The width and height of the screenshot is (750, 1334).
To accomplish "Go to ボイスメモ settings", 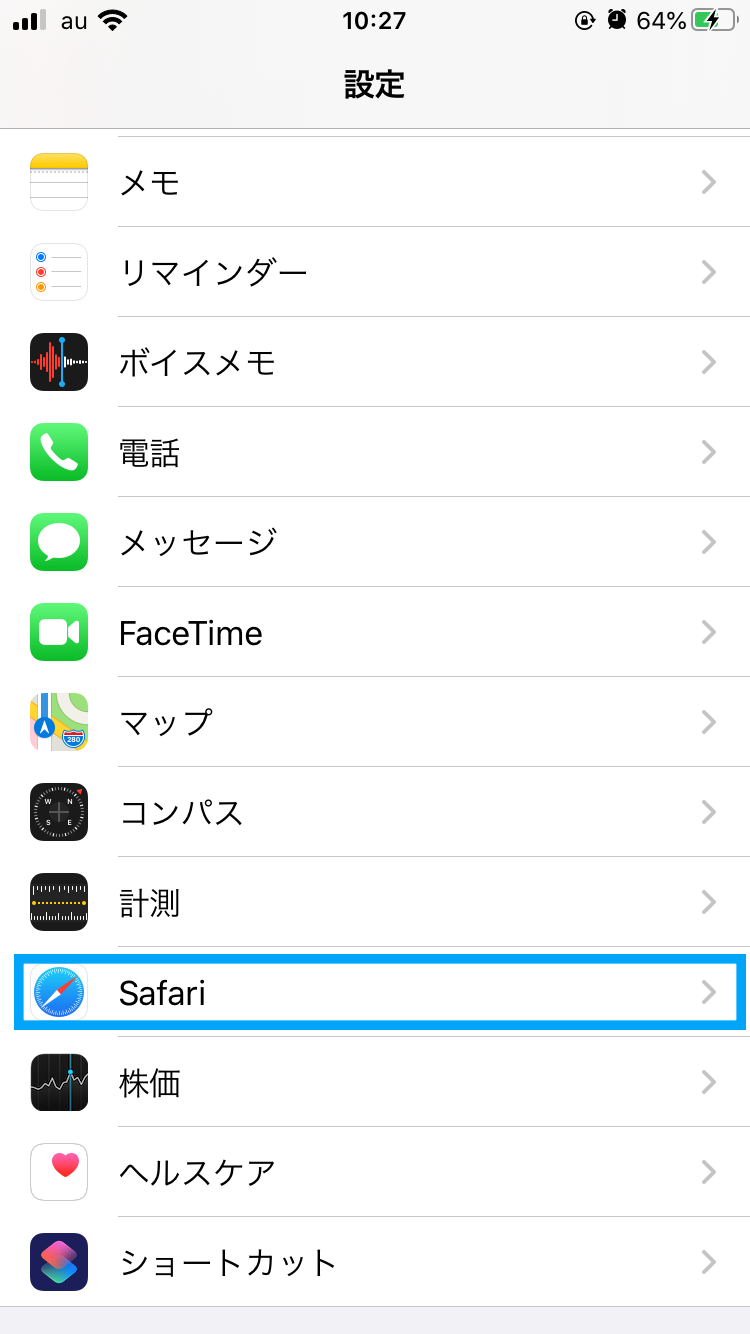I will click(x=375, y=362).
